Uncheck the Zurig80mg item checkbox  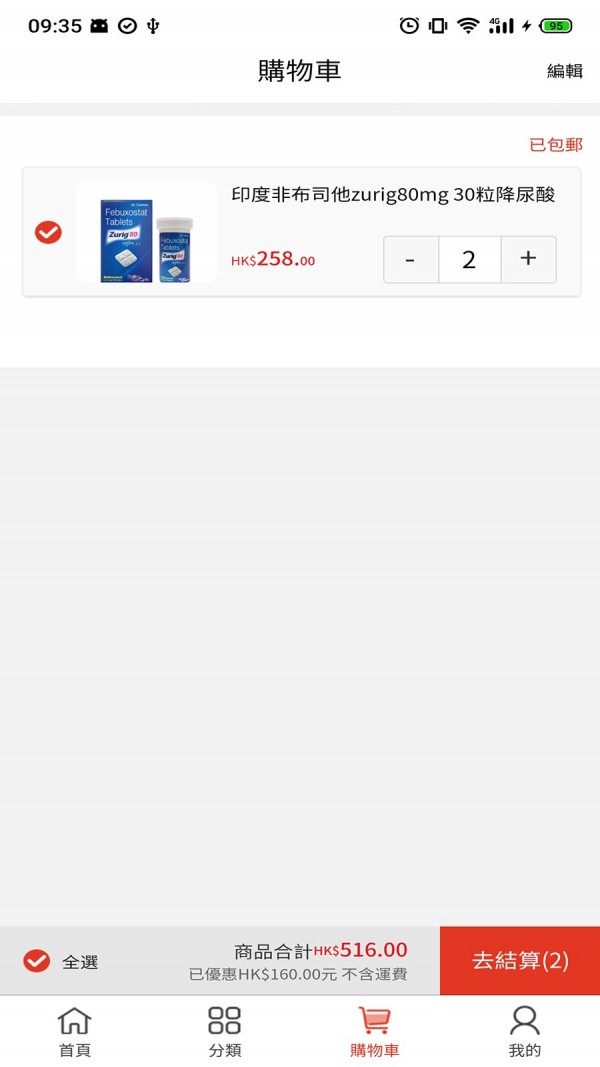(48, 232)
